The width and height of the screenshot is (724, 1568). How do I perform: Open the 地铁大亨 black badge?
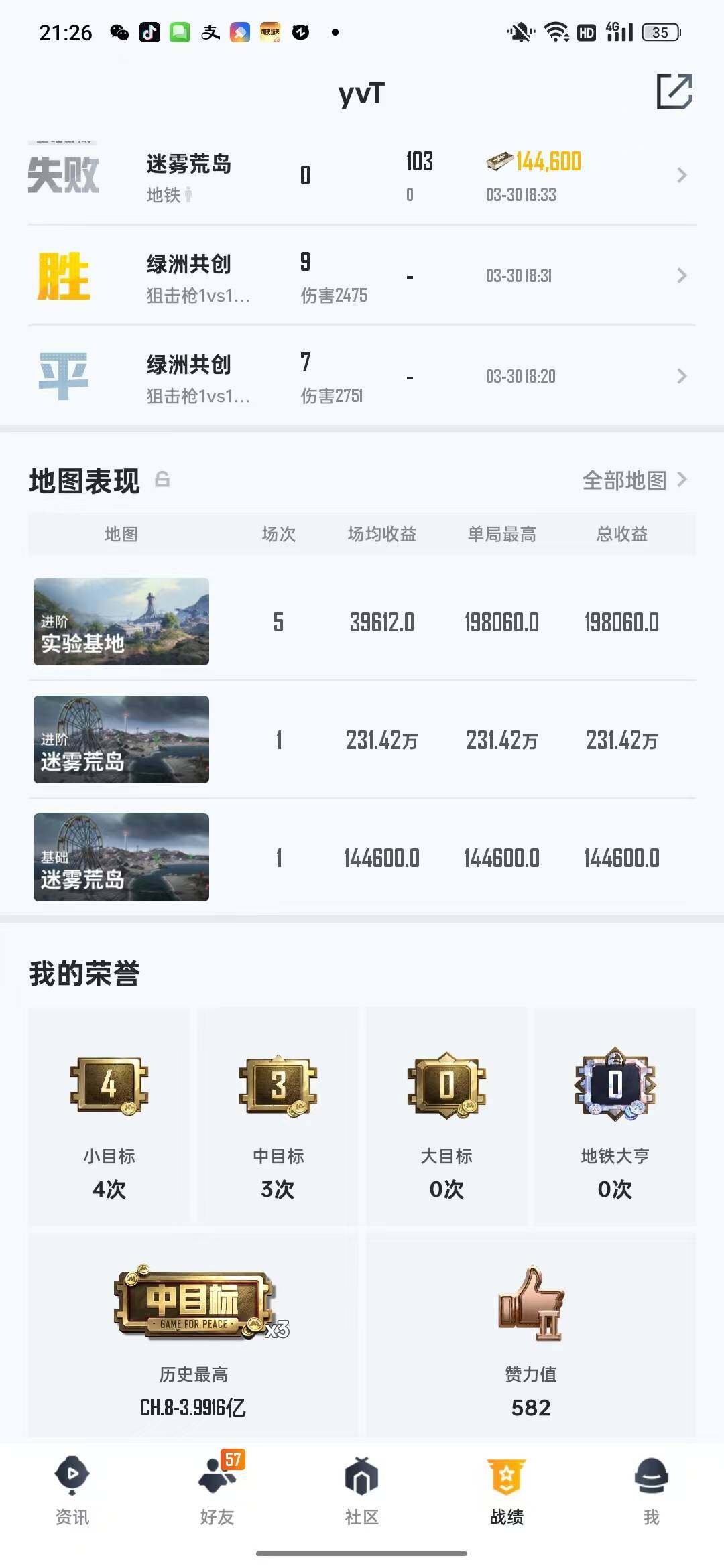[x=613, y=1087]
